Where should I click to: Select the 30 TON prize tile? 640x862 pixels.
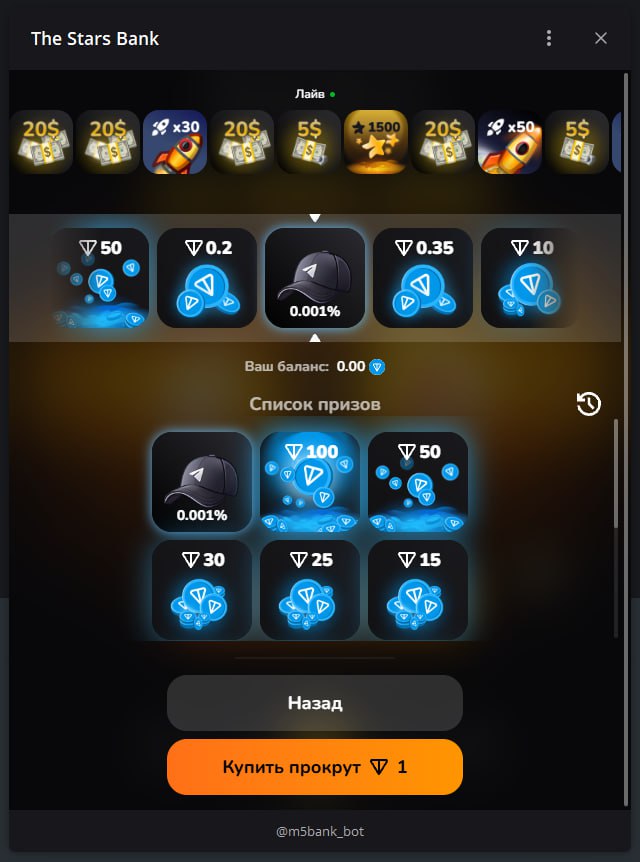click(x=202, y=590)
